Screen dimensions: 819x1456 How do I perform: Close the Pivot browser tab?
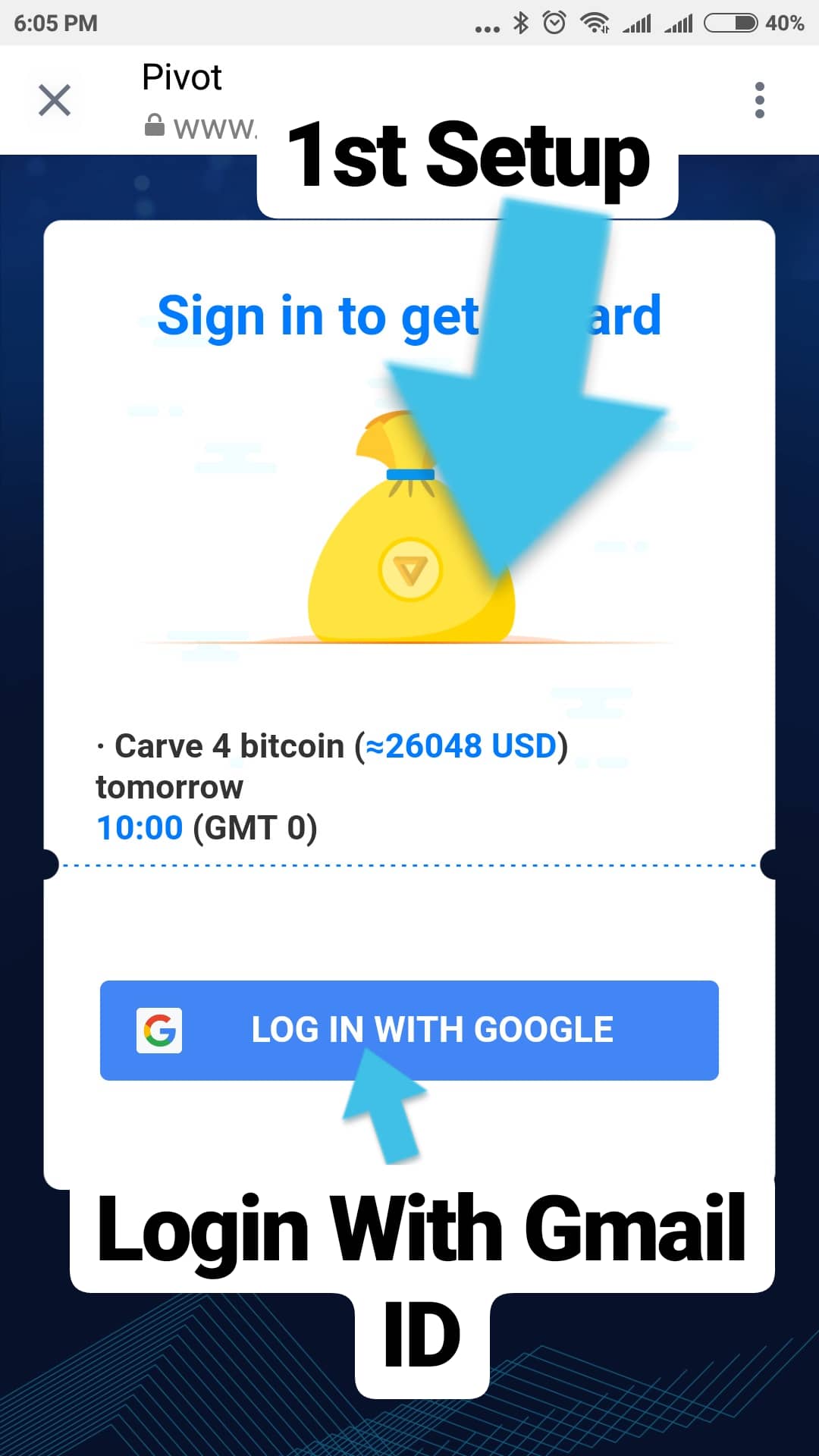pos(55,100)
